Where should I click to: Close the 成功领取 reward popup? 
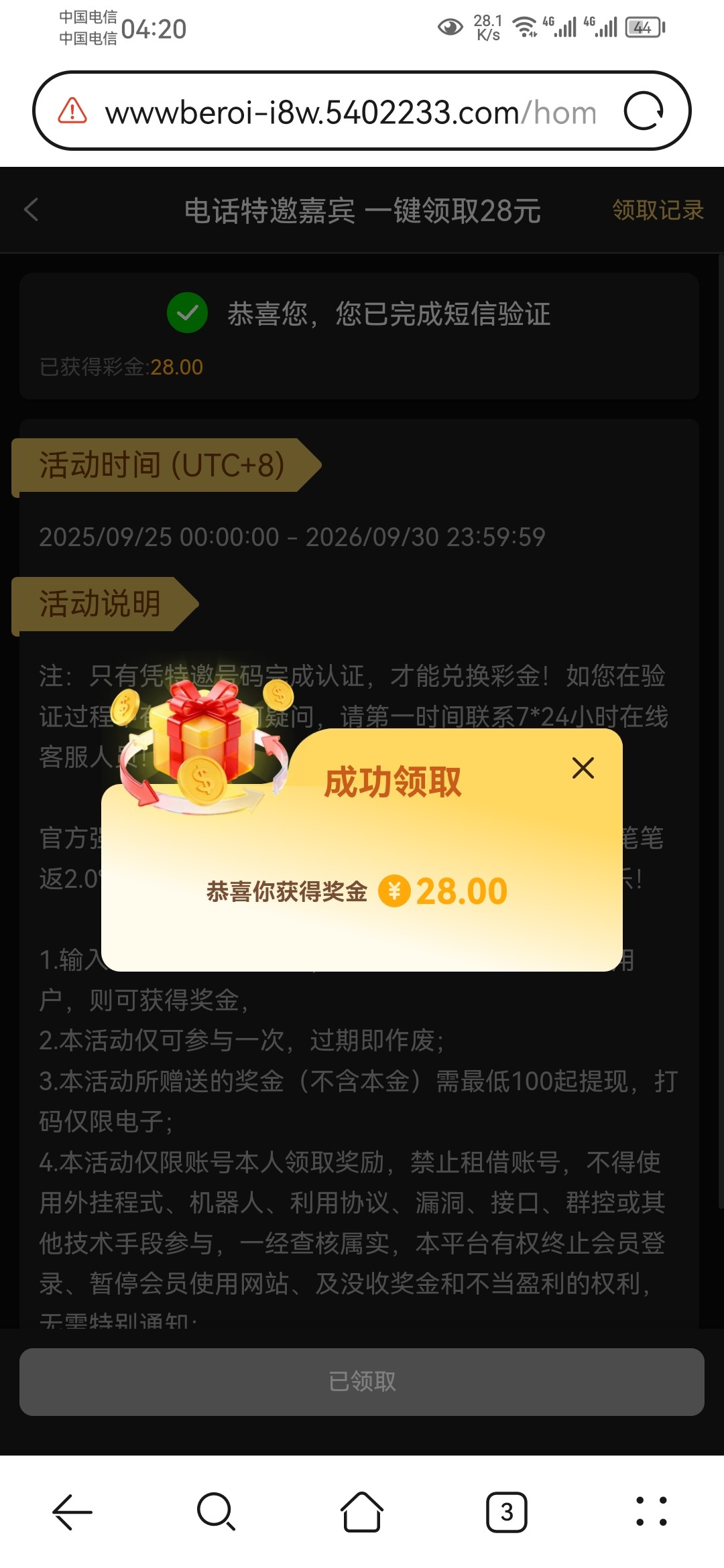[583, 768]
